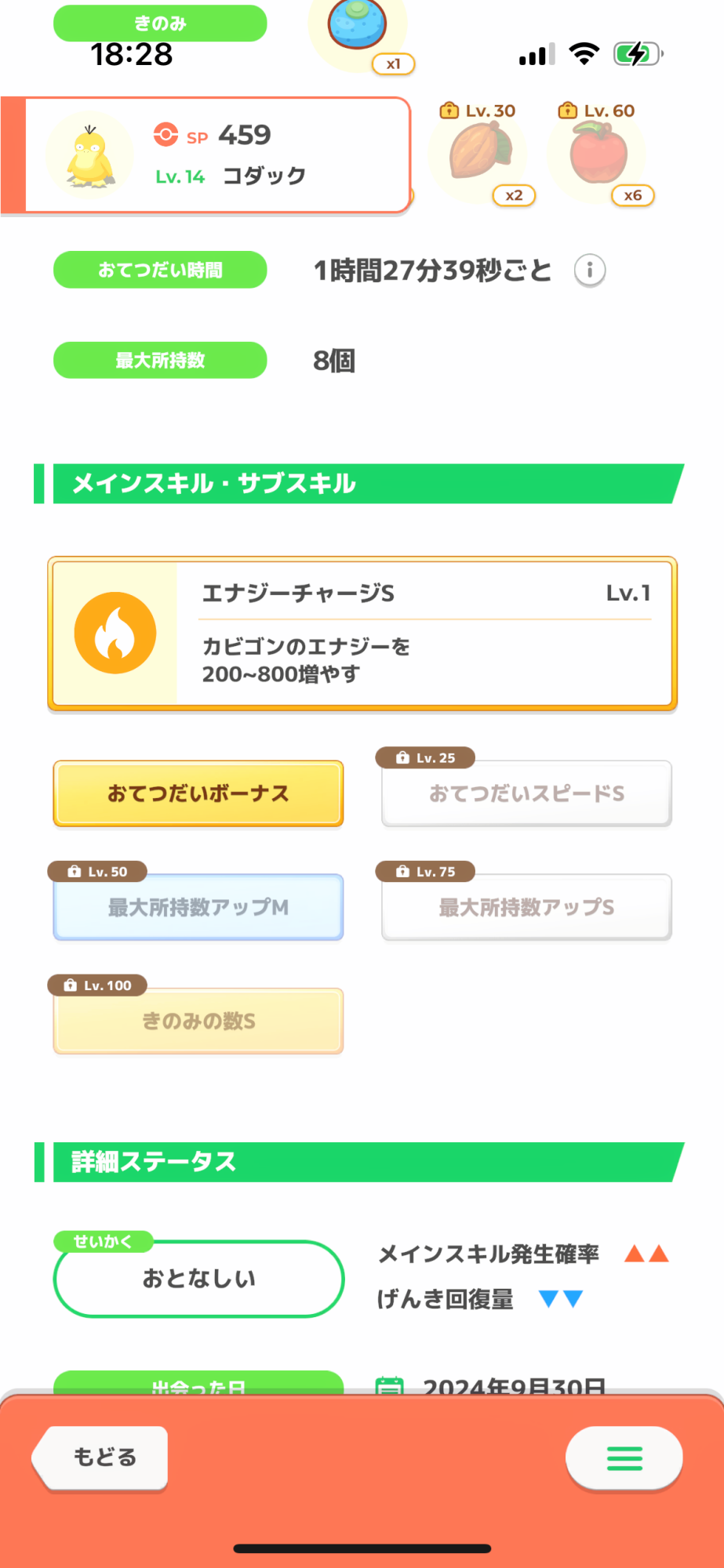Go back with the もどる button
Viewport: 724px width, 1568px height.
[100, 1457]
